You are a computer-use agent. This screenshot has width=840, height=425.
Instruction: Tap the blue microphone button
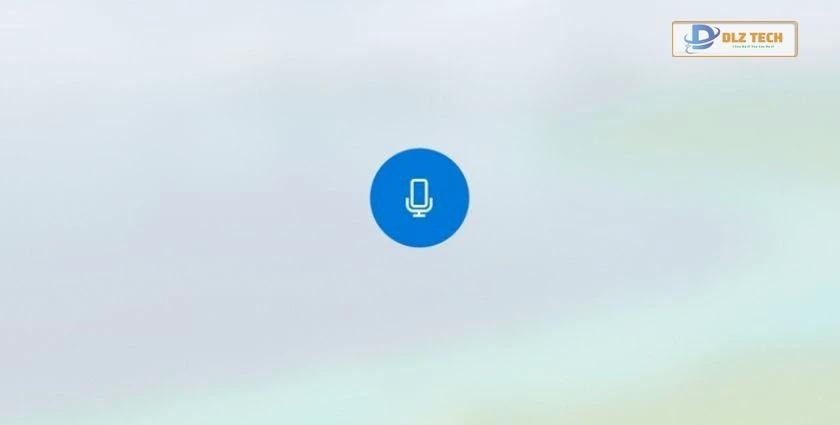click(x=419, y=197)
